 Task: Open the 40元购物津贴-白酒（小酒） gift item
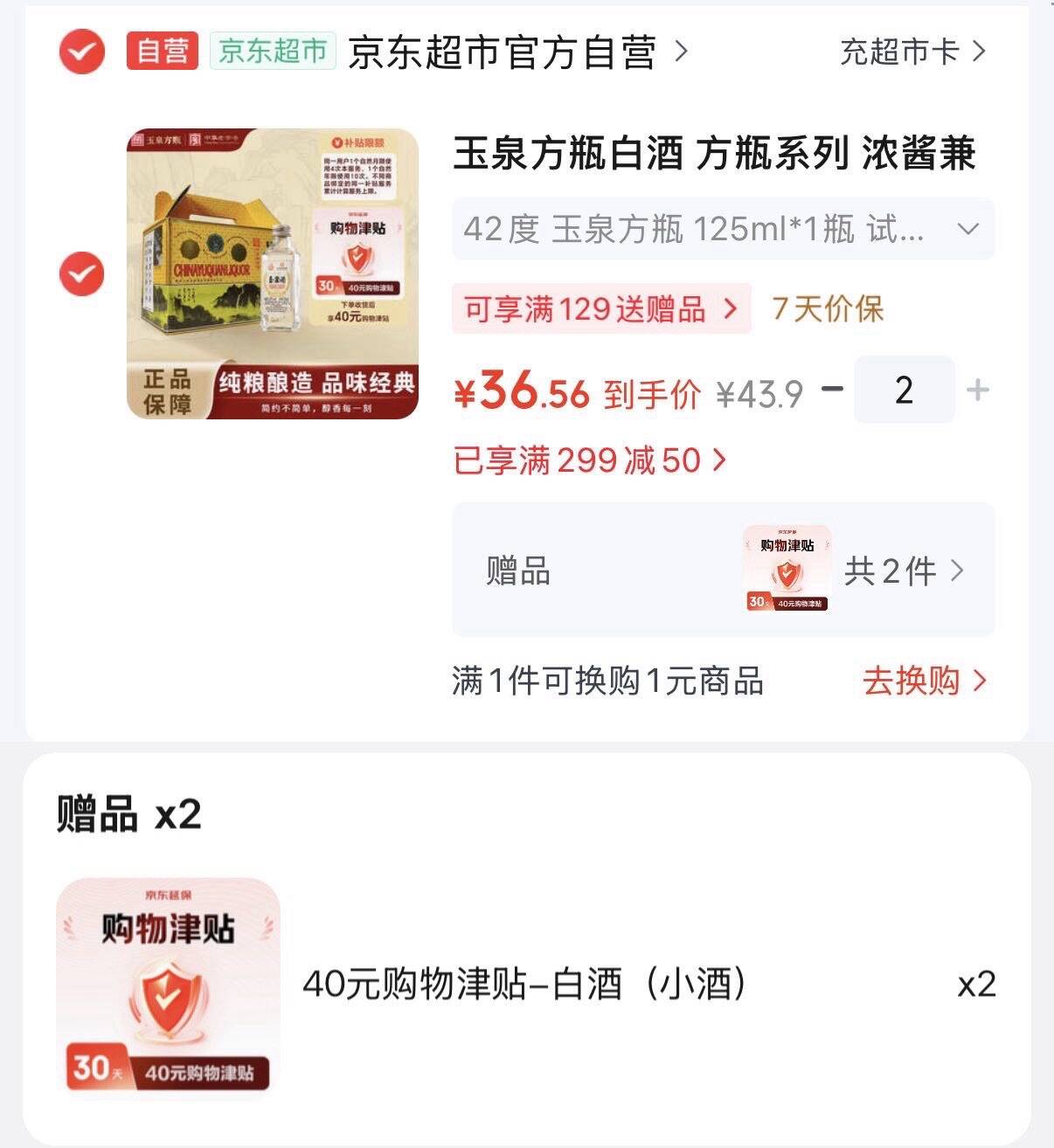[526, 985]
